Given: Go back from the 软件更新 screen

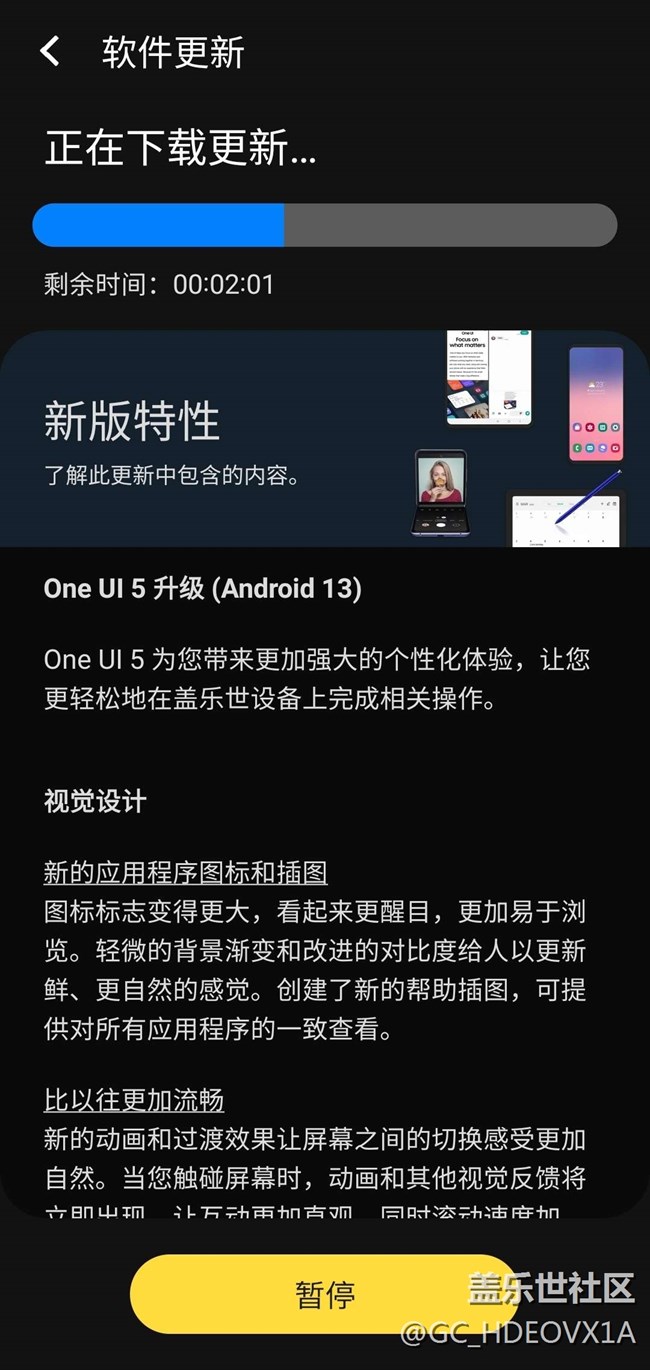Looking at the screenshot, I should point(50,52).
